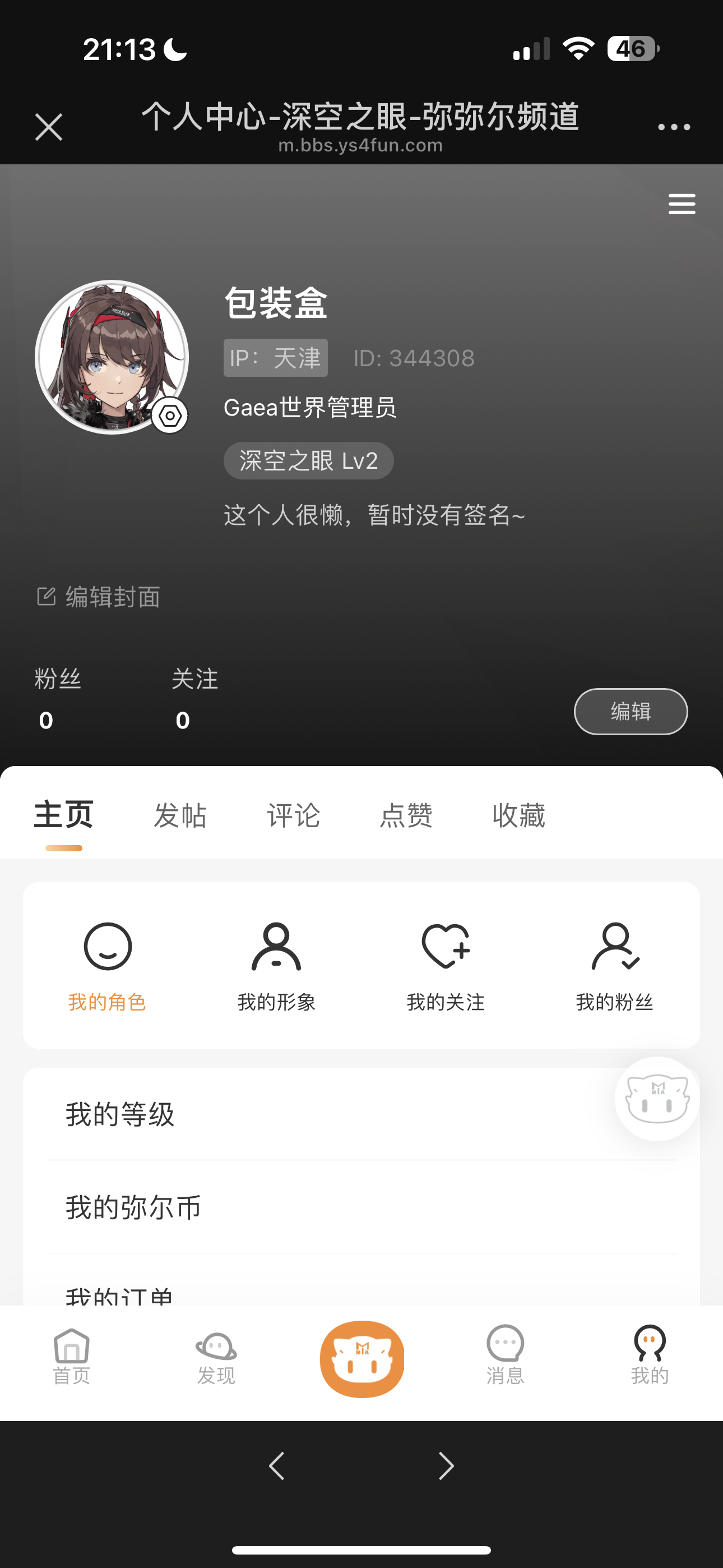
Task: Open 我的关注 list
Action: click(x=446, y=965)
